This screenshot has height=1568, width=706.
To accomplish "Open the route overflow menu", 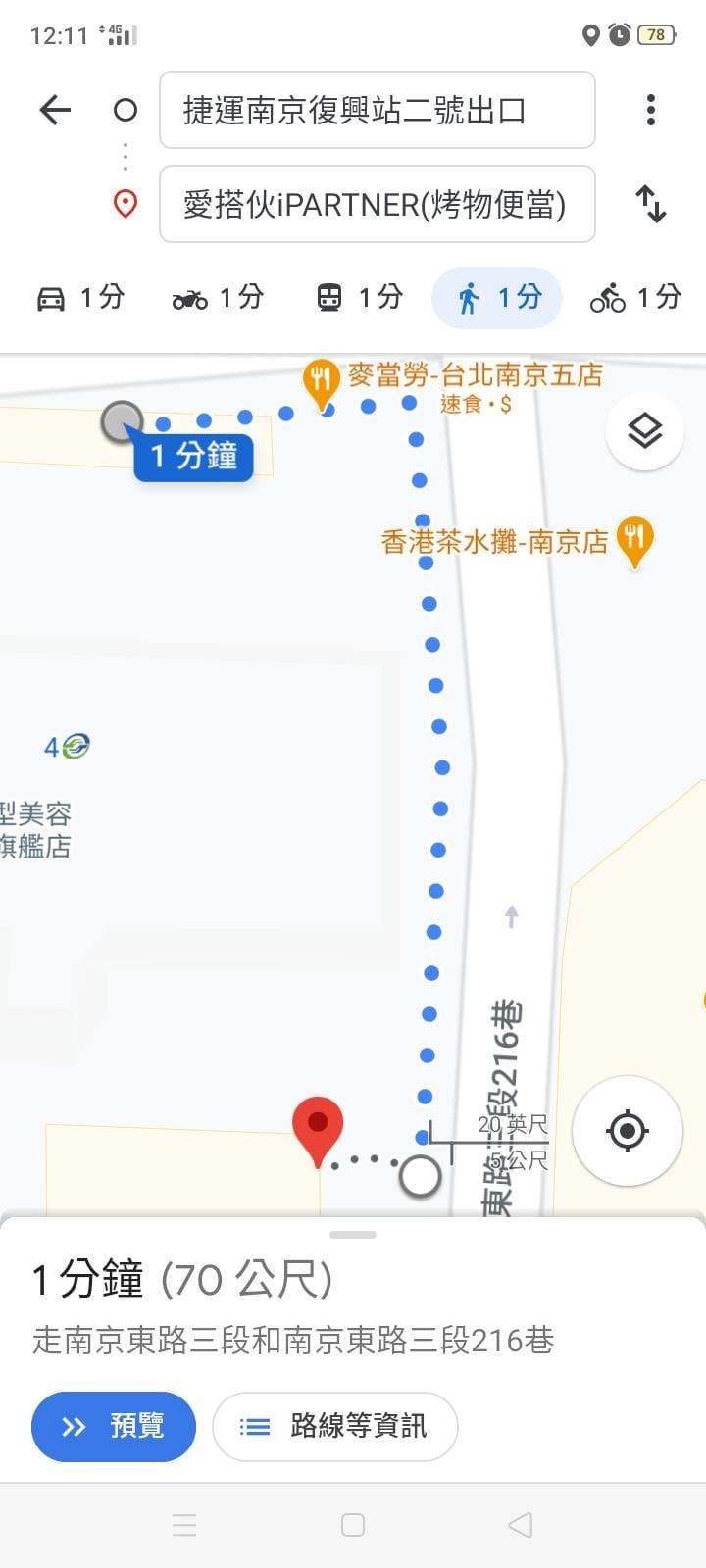I will 650,111.
